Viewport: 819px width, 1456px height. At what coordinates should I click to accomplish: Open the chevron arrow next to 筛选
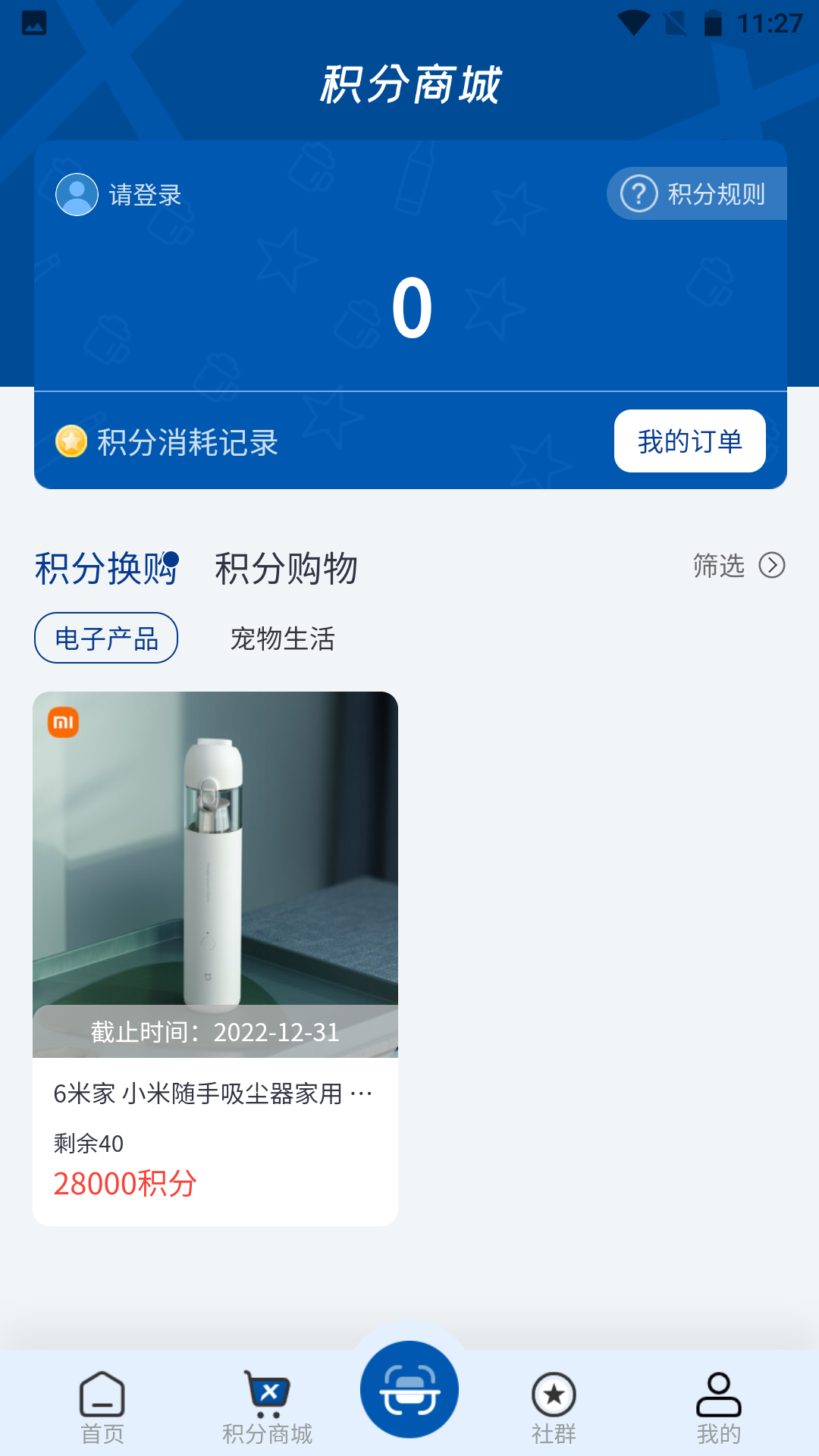[x=772, y=566]
